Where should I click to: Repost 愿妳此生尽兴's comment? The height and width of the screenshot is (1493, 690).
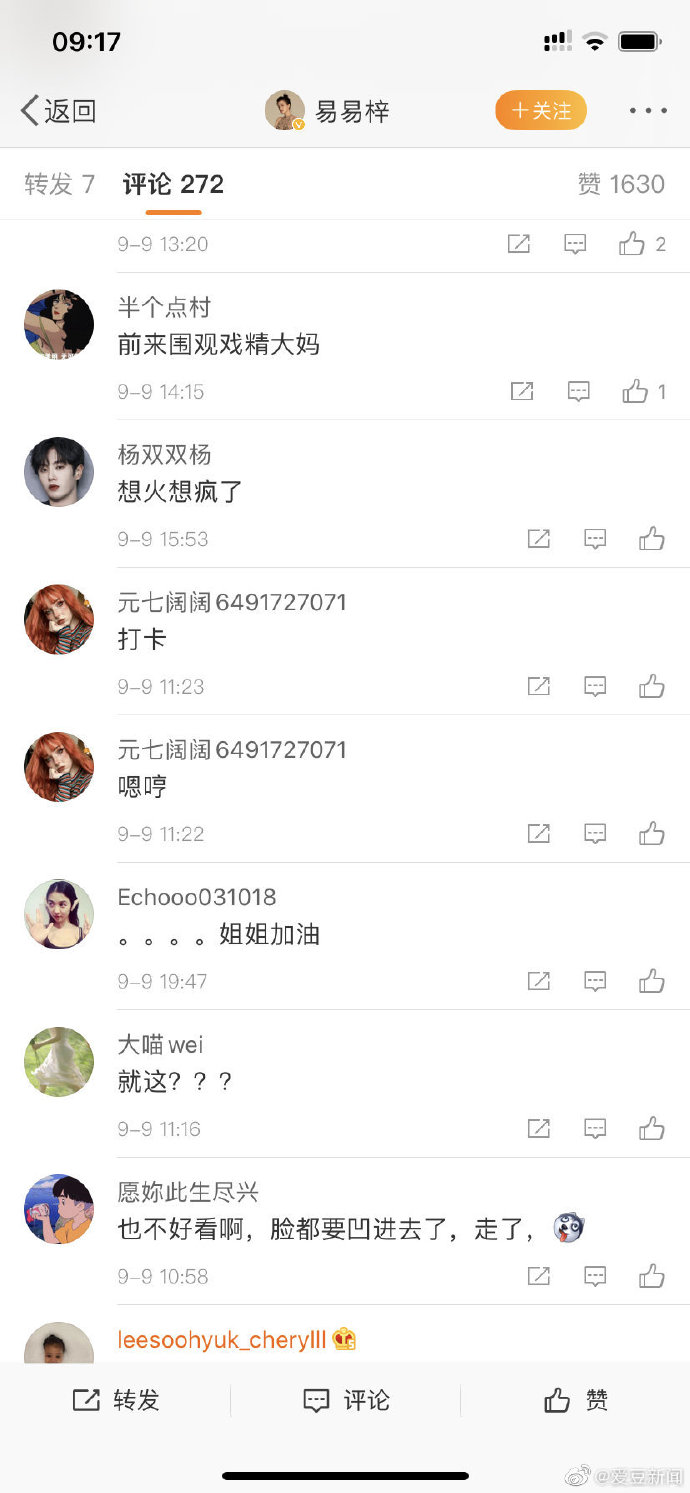coord(539,1276)
